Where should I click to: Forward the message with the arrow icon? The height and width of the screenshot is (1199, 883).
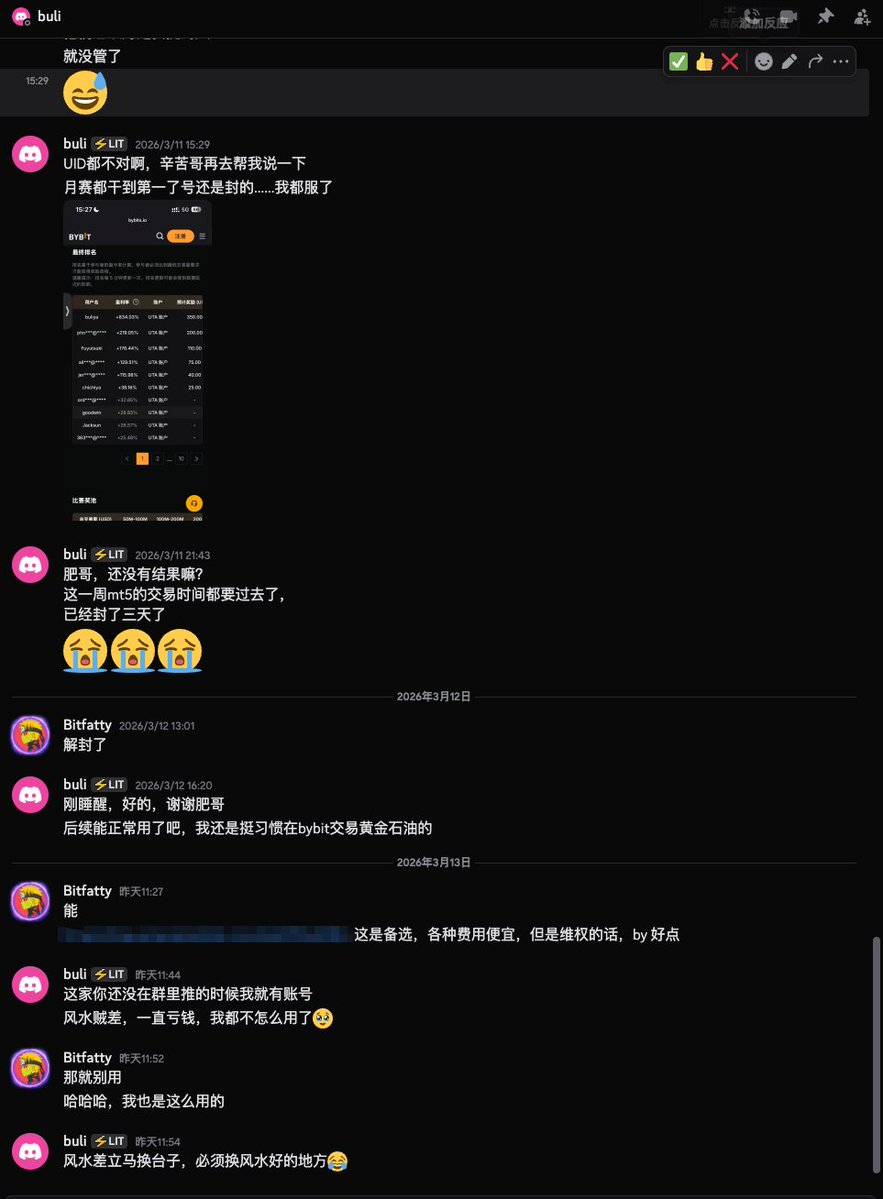tap(815, 62)
